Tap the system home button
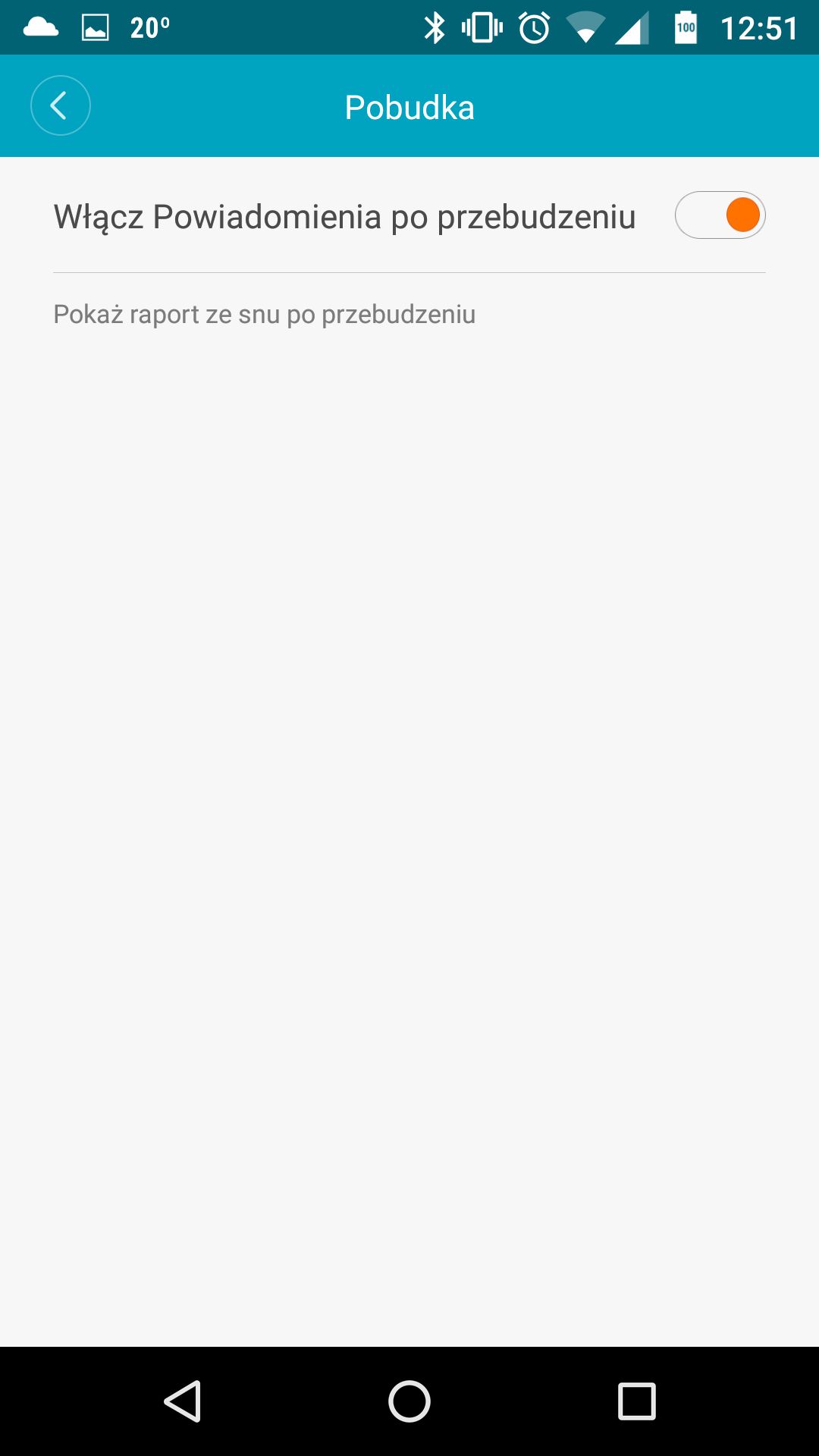 tap(409, 1401)
